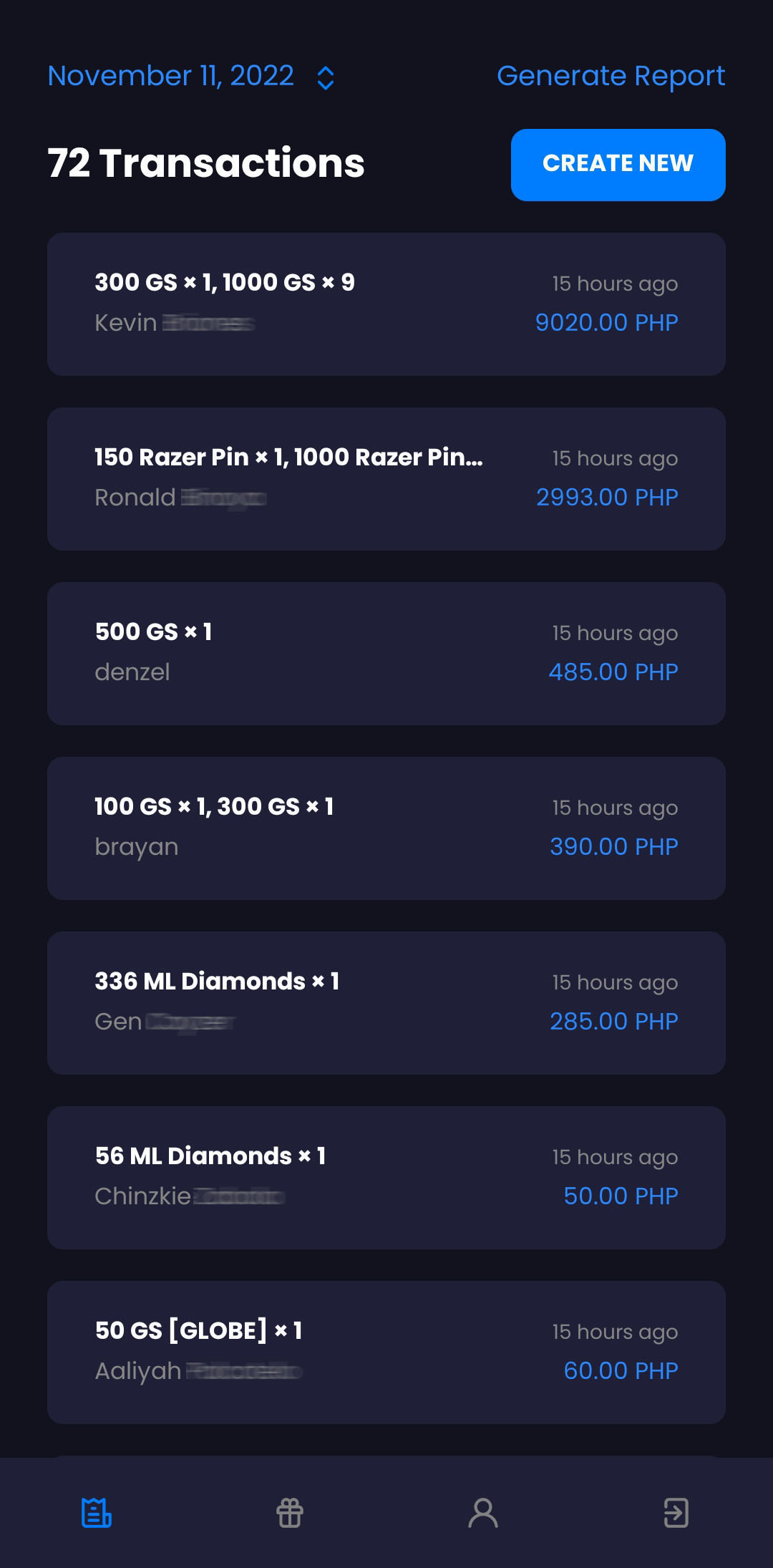773x1568 pixels.
Task: View Ronald's Razer Pin transaction
Action: tap(386, 478)
